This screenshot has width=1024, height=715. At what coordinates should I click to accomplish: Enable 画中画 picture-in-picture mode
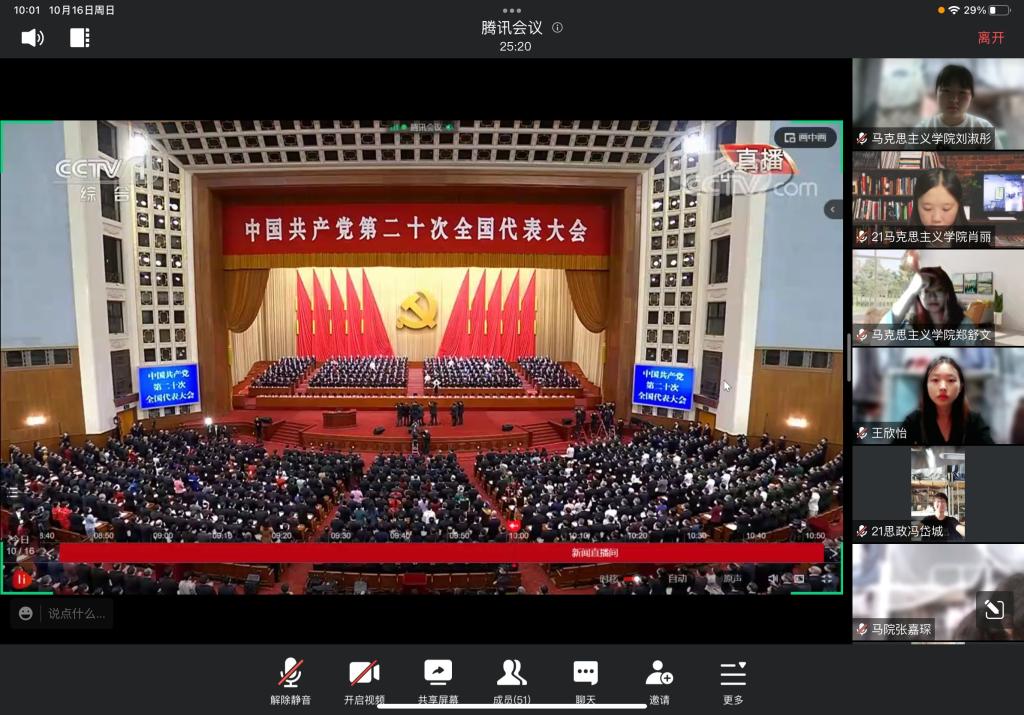805,138
